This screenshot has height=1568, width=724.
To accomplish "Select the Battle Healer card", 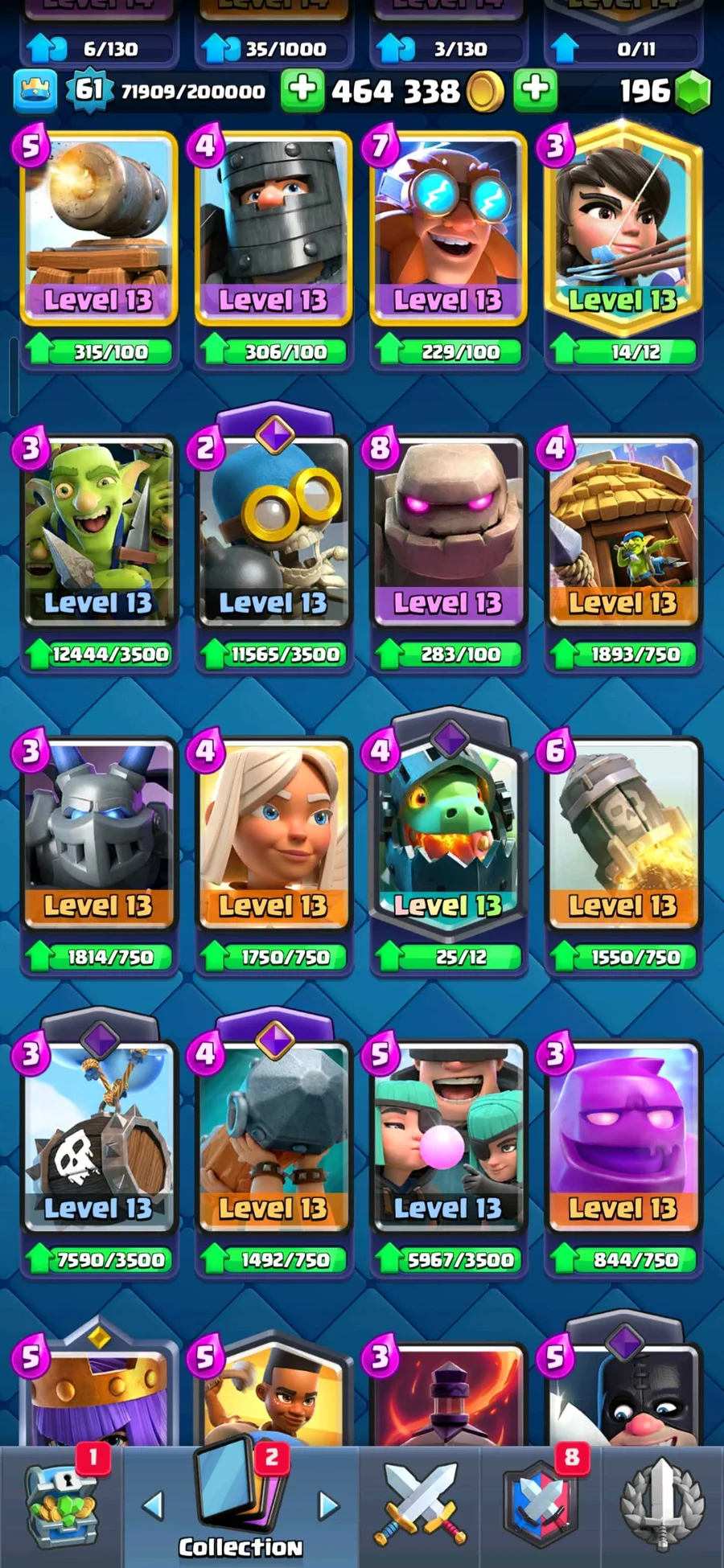I will (x=274, y=834).
